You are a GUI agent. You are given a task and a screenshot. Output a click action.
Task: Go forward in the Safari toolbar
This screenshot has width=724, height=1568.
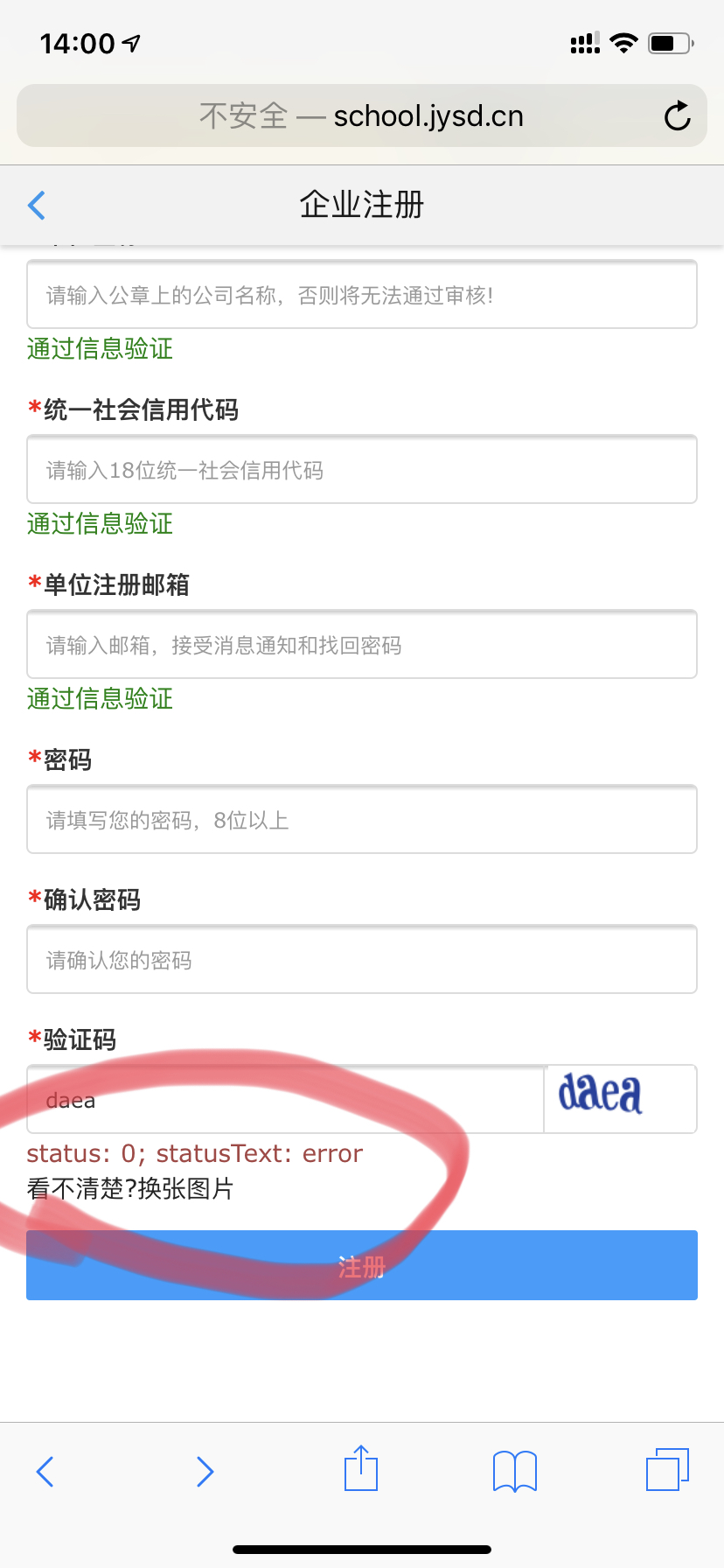click(x=205, y=1472)
